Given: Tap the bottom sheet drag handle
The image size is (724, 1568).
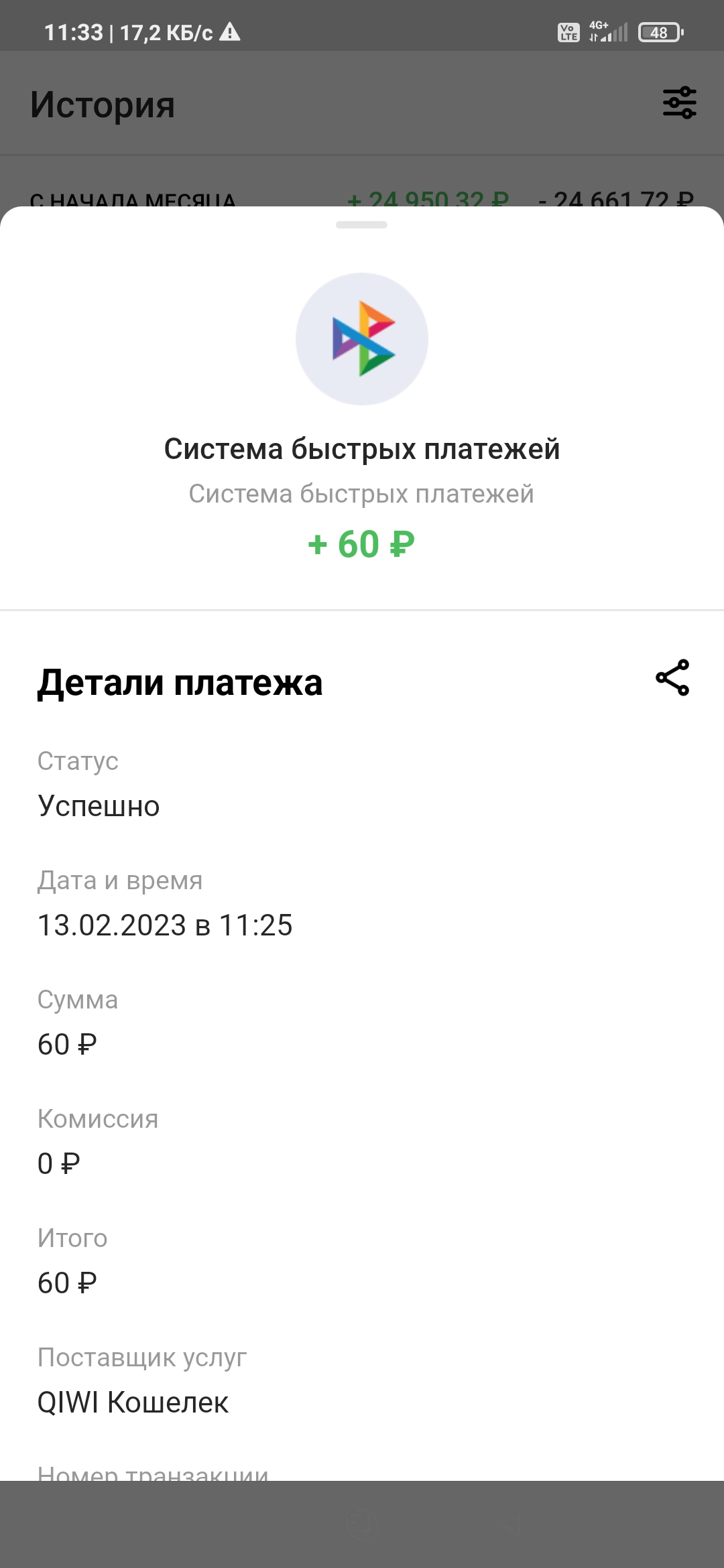Looking at the screenshot, I should [x=362, y=225].
